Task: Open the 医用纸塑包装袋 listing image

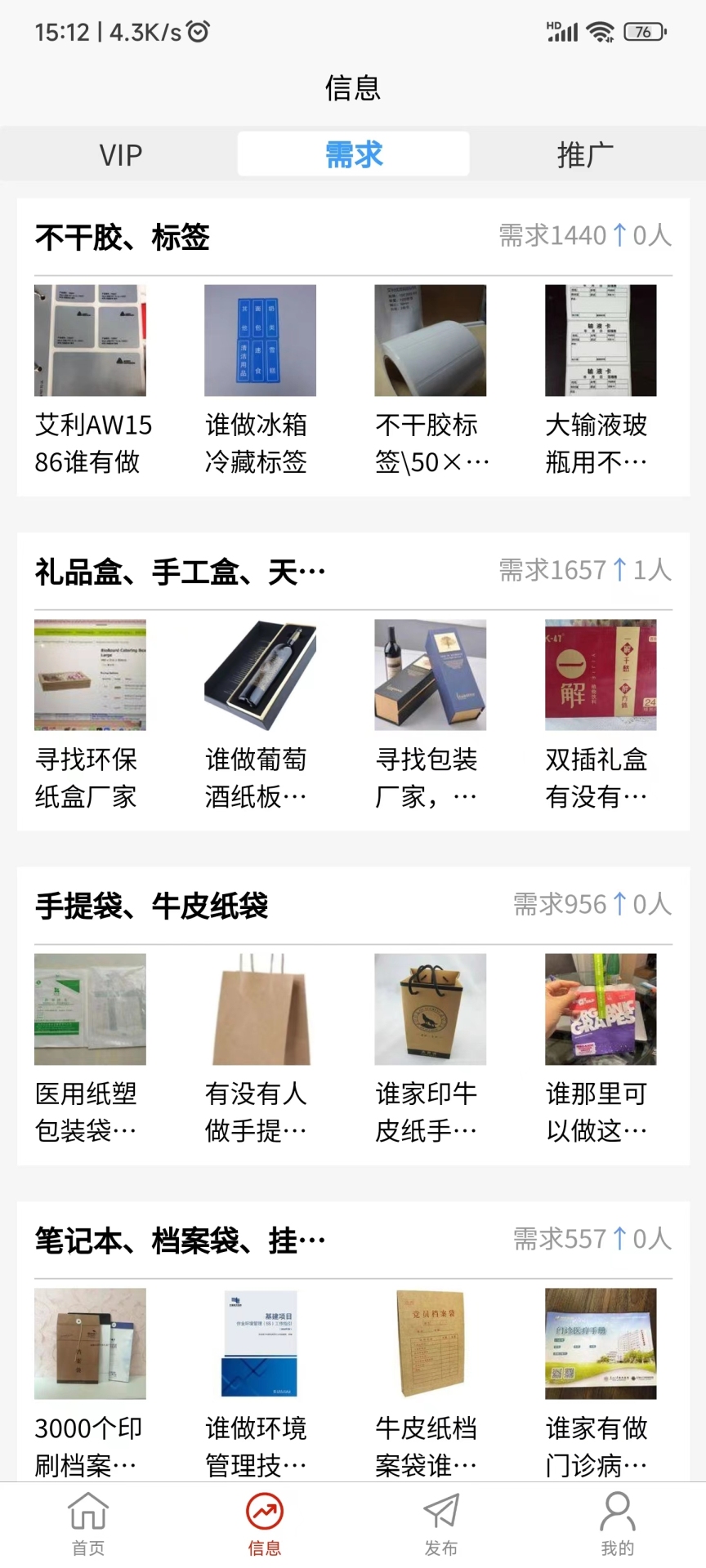Action: tap(90, 1009)
